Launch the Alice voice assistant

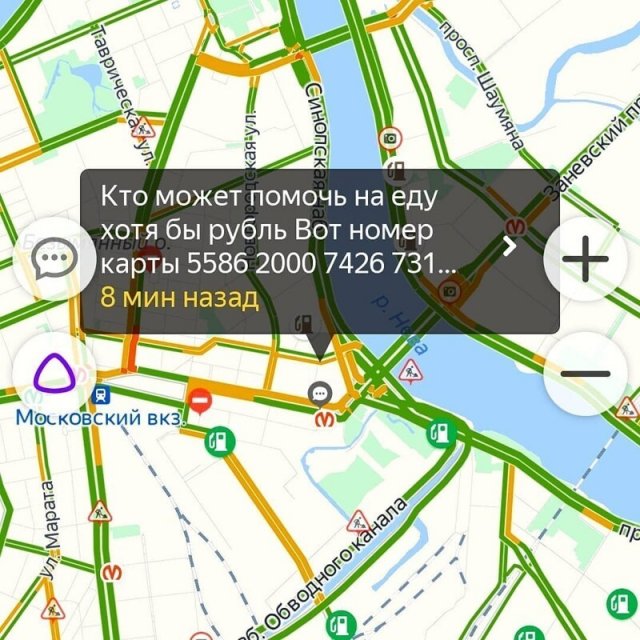pos(52,374)
